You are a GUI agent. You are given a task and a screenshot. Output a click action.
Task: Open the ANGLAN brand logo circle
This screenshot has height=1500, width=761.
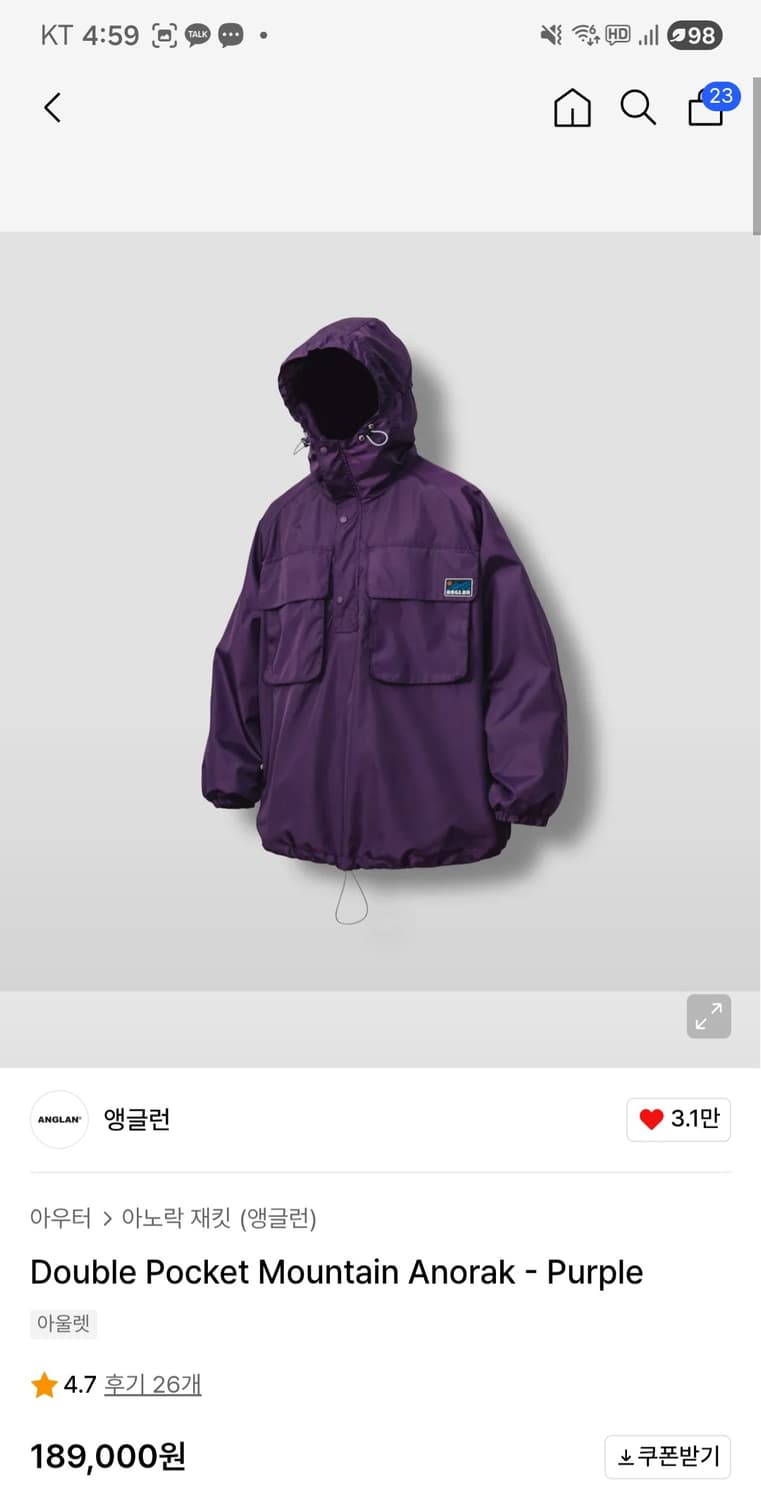click(58, 1120)
